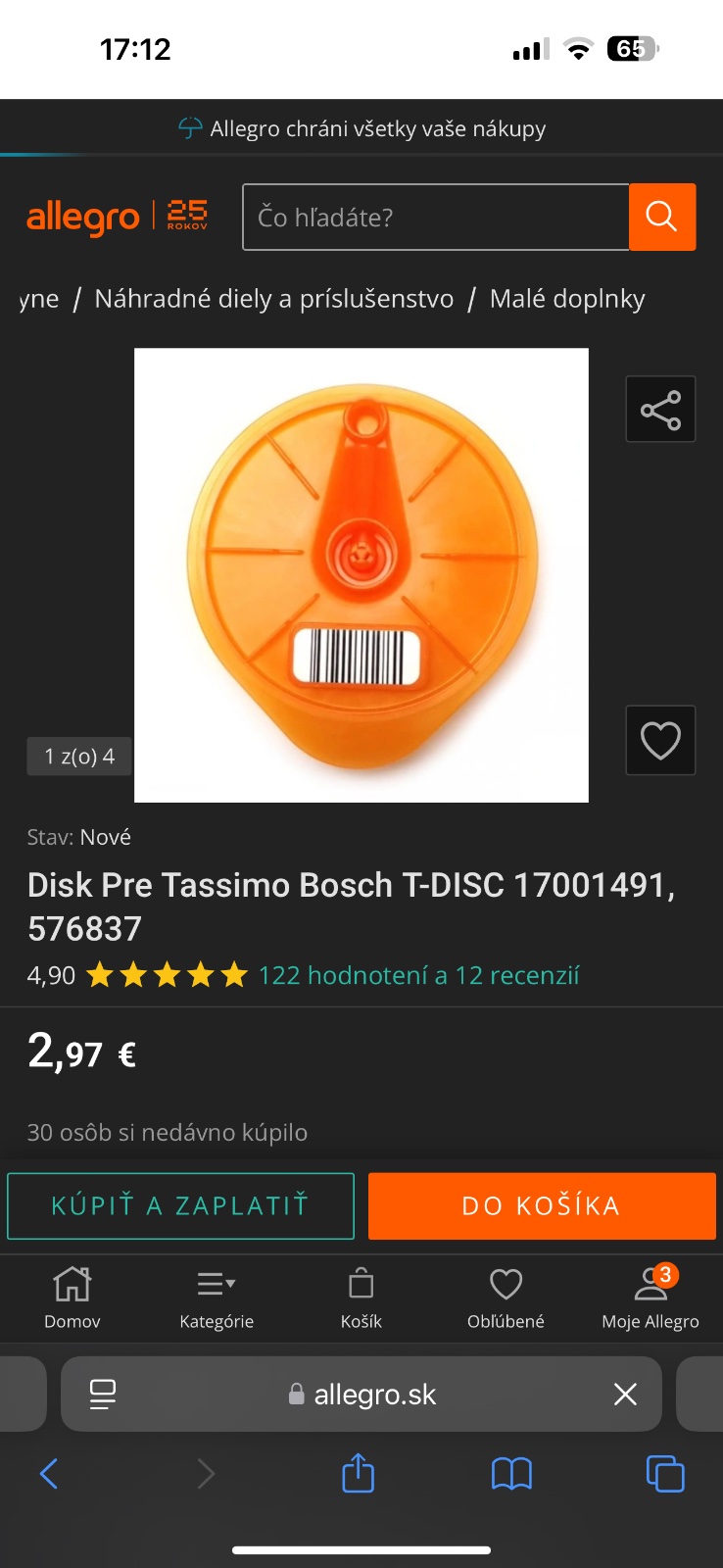Tap the Kúpiť a zaplatiť button
Screen dimensions: 723x1568
pos(180,1205)
